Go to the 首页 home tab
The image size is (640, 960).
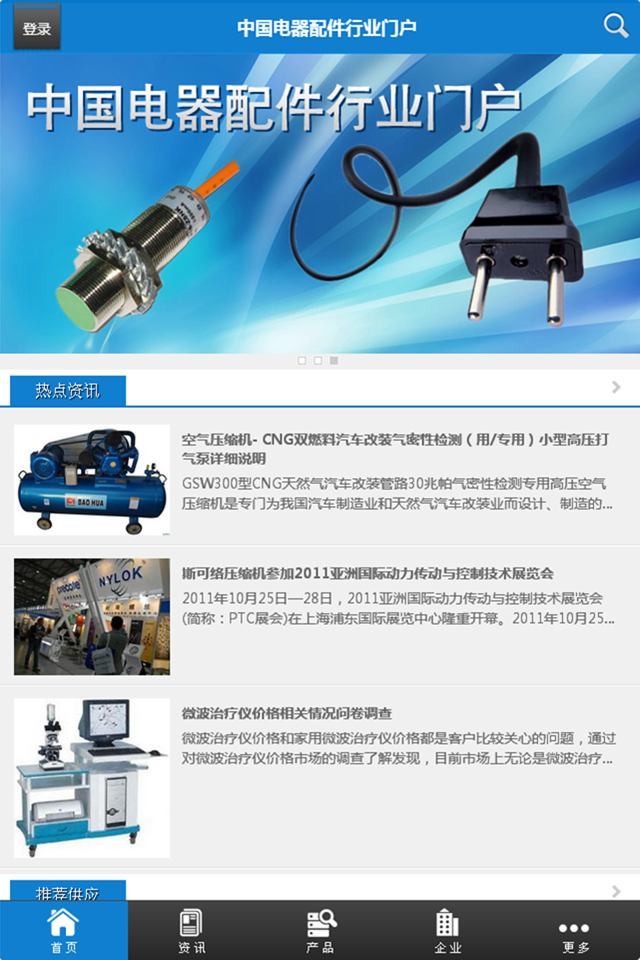64,931
